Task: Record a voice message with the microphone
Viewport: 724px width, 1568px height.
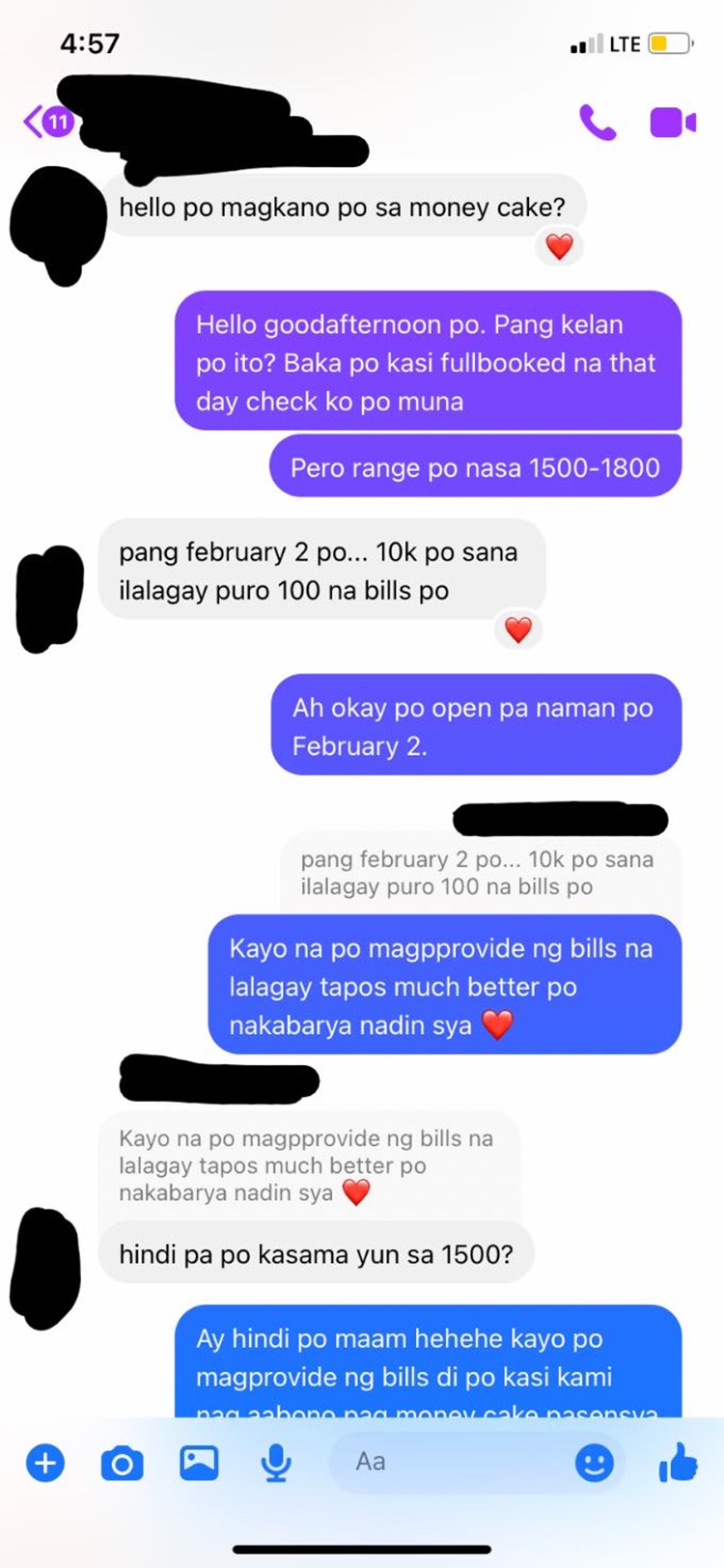Action: click(276, 1463)
